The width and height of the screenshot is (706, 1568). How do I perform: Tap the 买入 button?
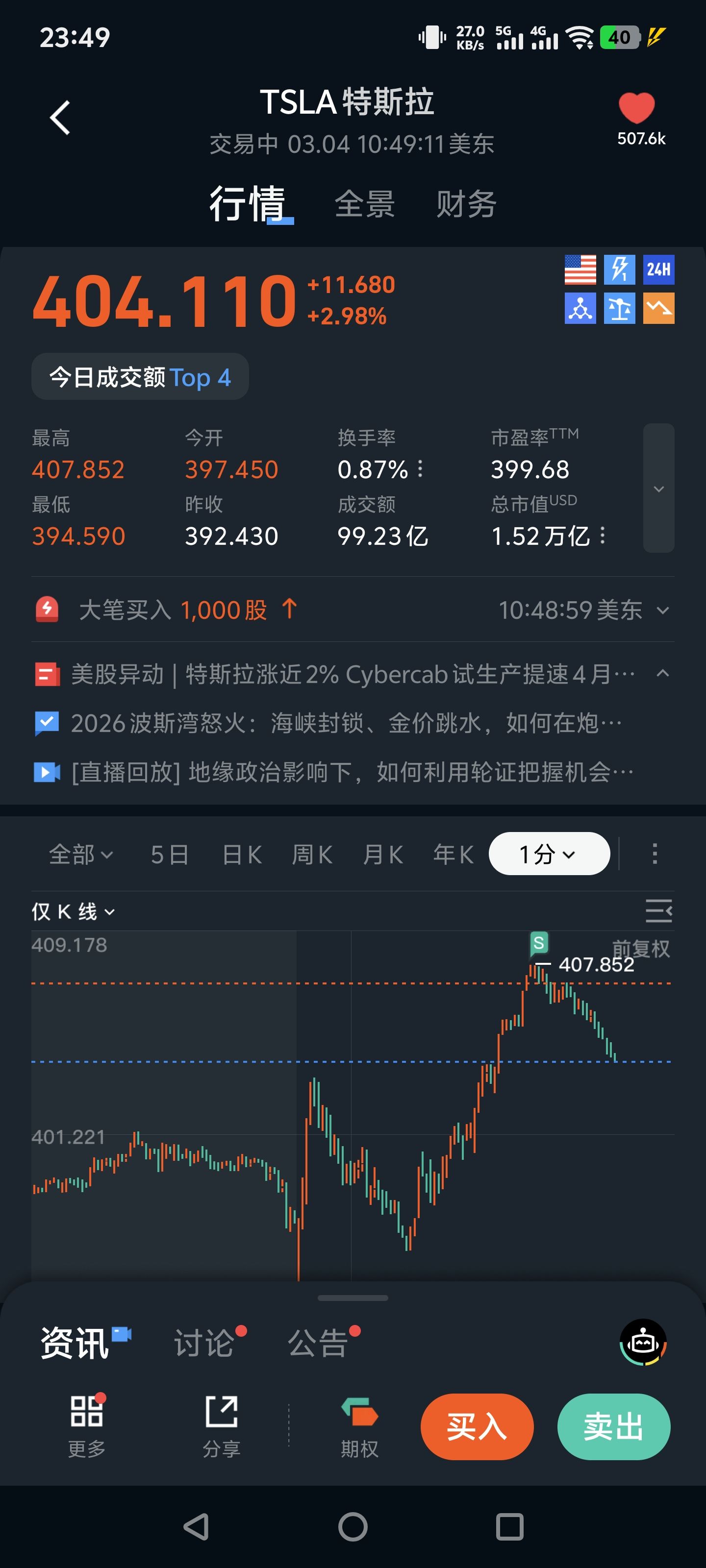[x=477, y=1426]
